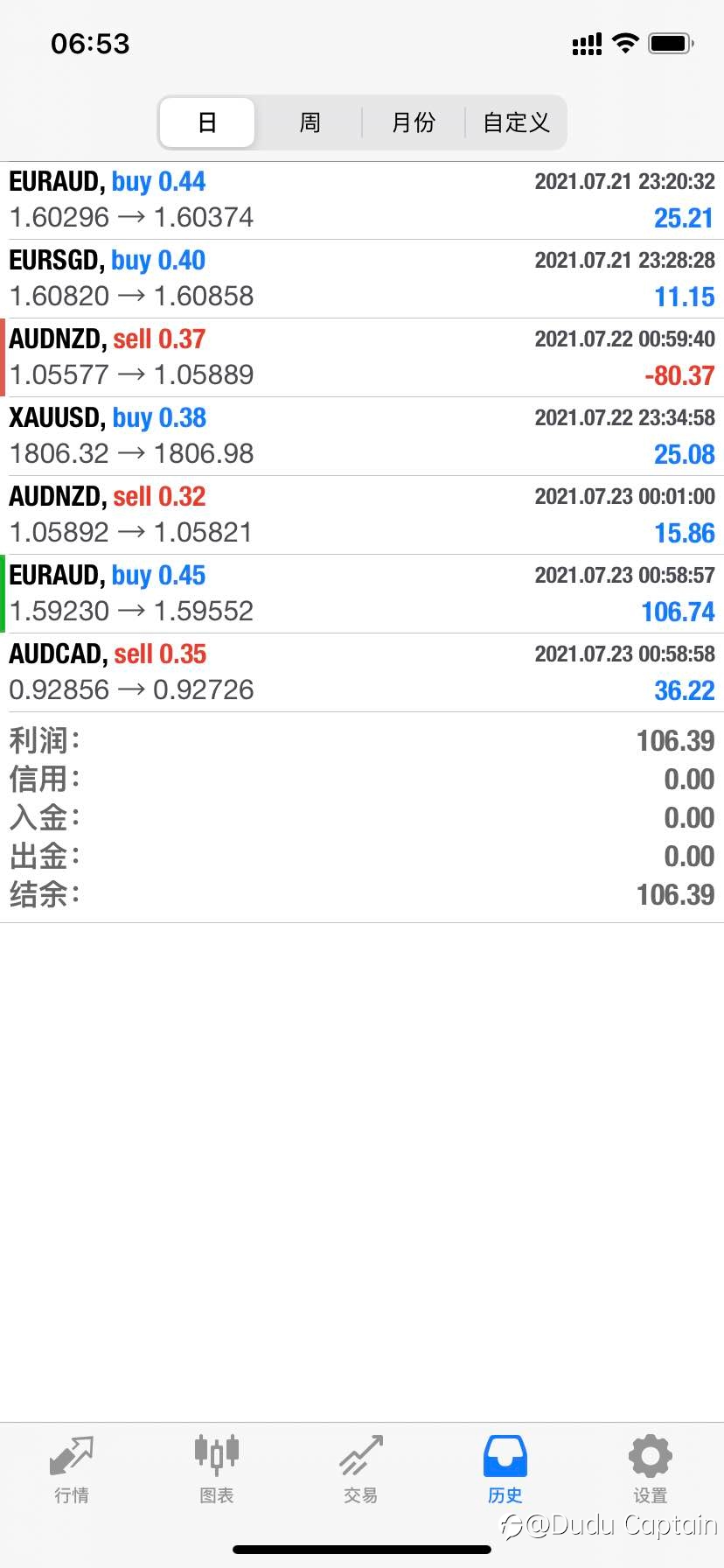Expand the AUDNZD sell 0.32 trade
Viewport: 724px width, 1568px height.
[362, 515]
